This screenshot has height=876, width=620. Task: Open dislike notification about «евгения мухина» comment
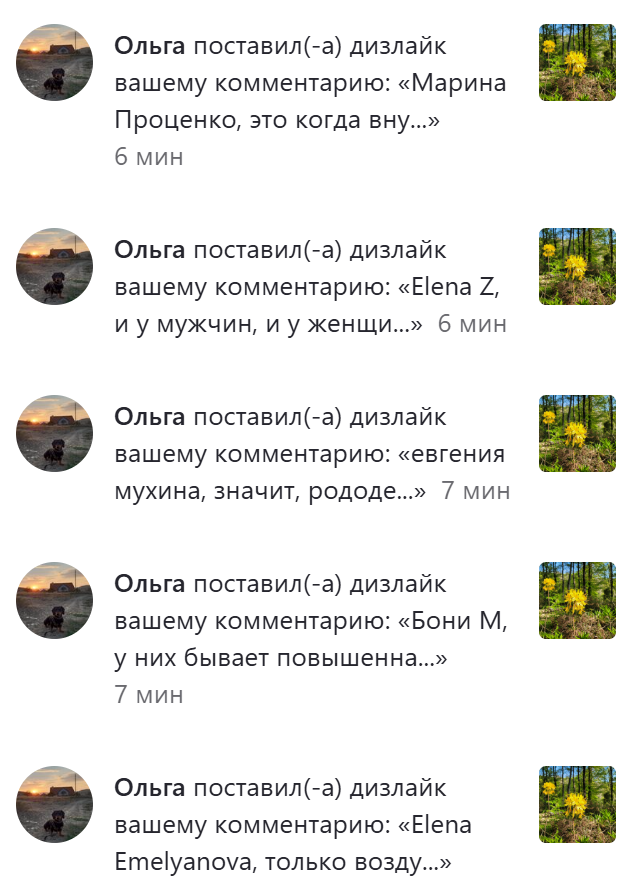310,455
